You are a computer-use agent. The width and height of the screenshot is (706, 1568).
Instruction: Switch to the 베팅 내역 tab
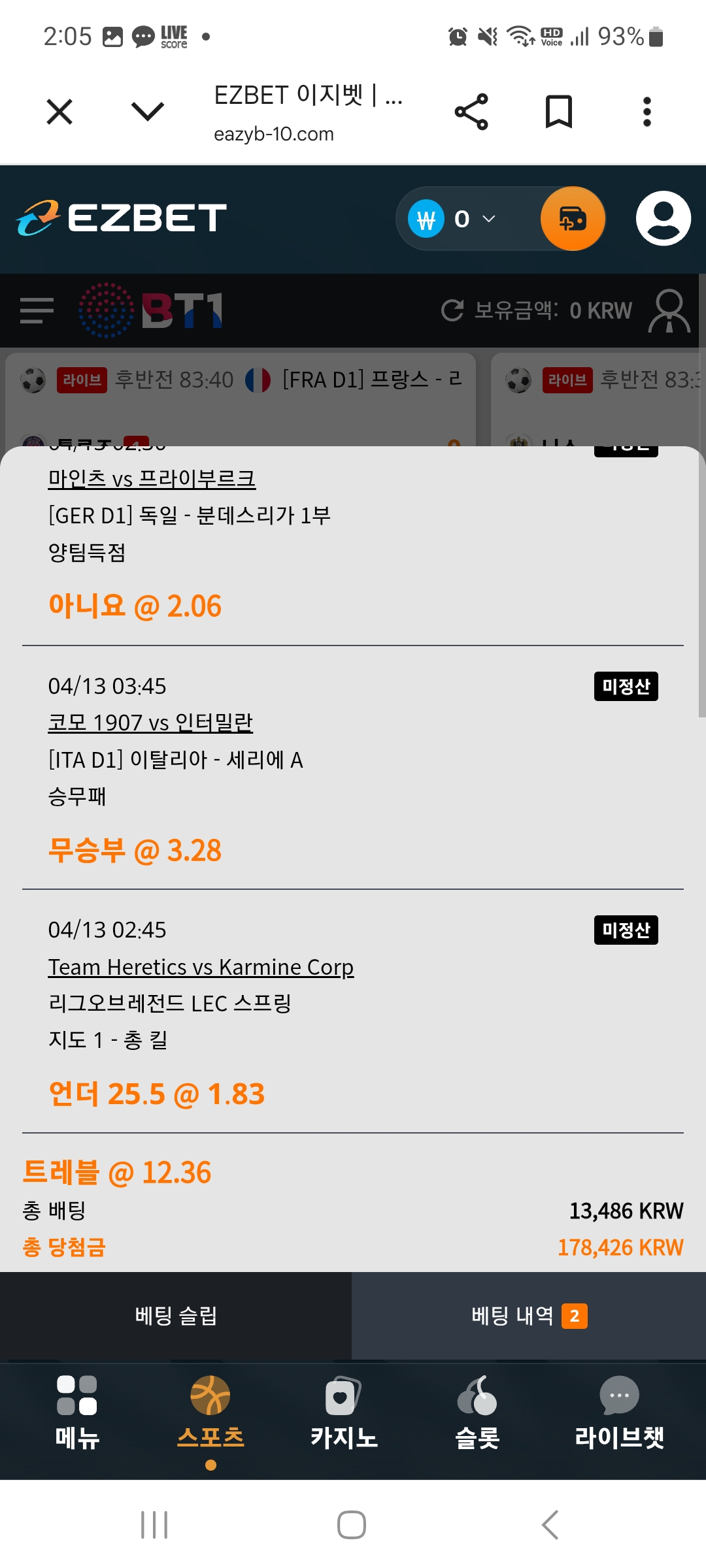click(529, 1316)
